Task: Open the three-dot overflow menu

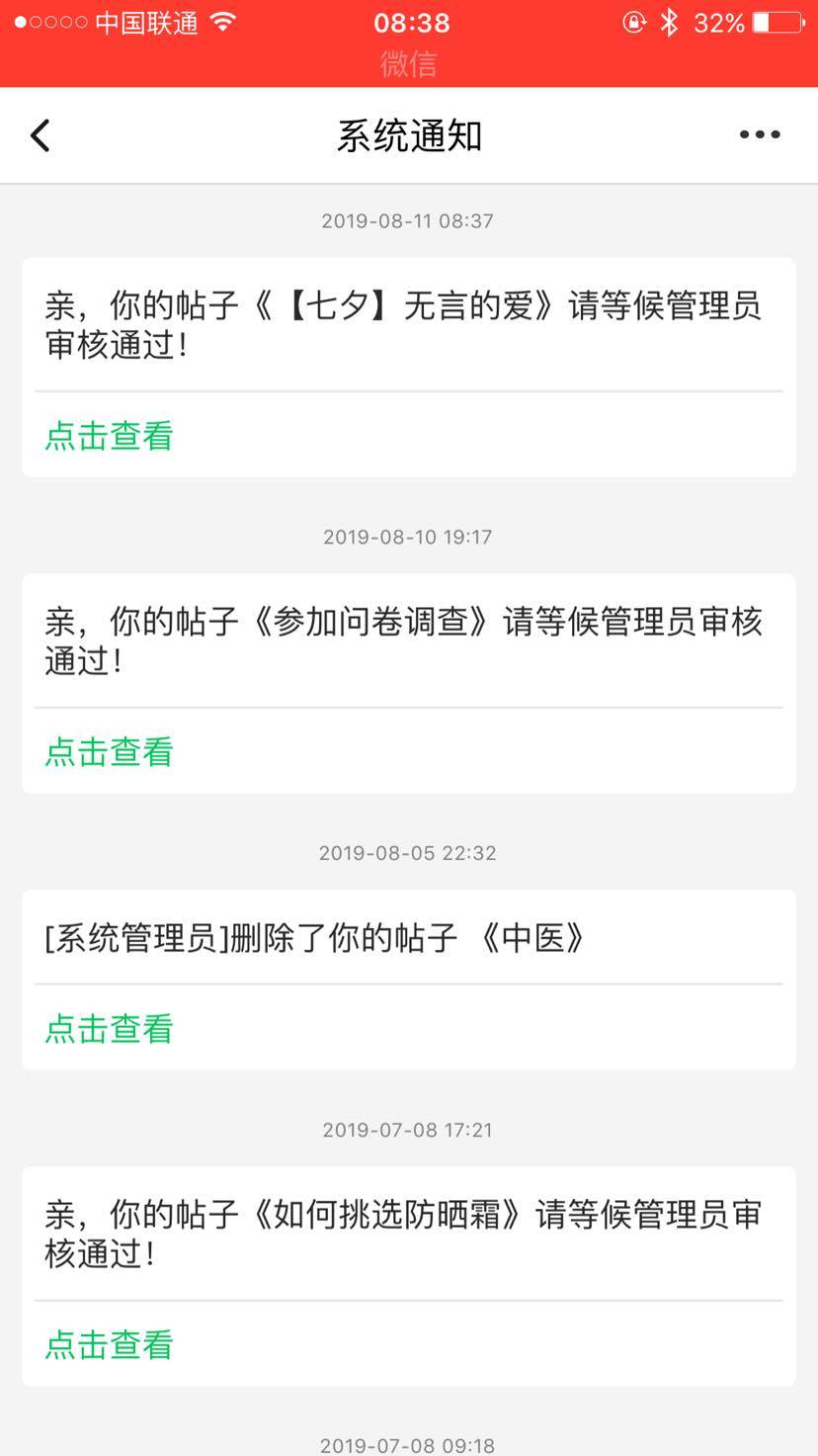Action: click(x=760, y=135)
